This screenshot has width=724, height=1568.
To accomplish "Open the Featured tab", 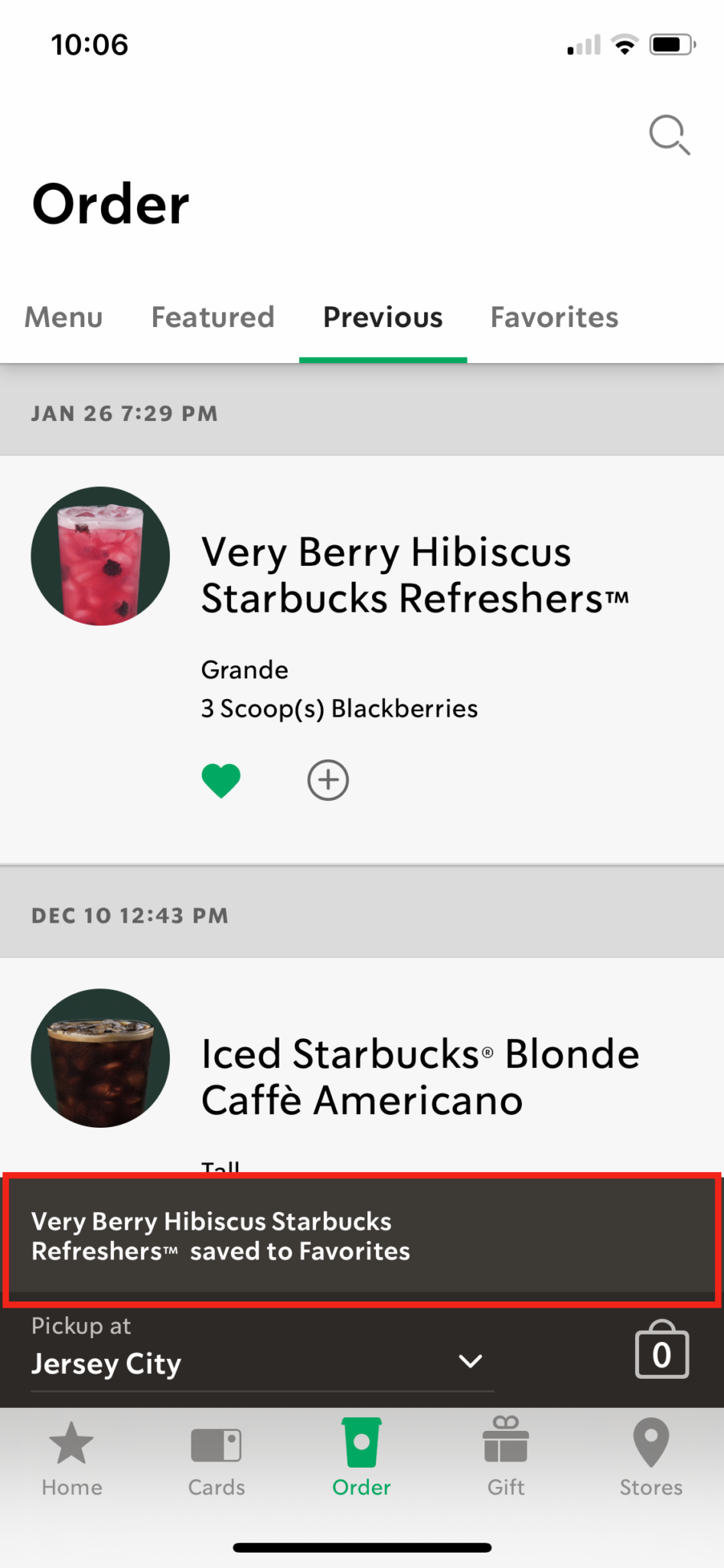I will [213, 317].
